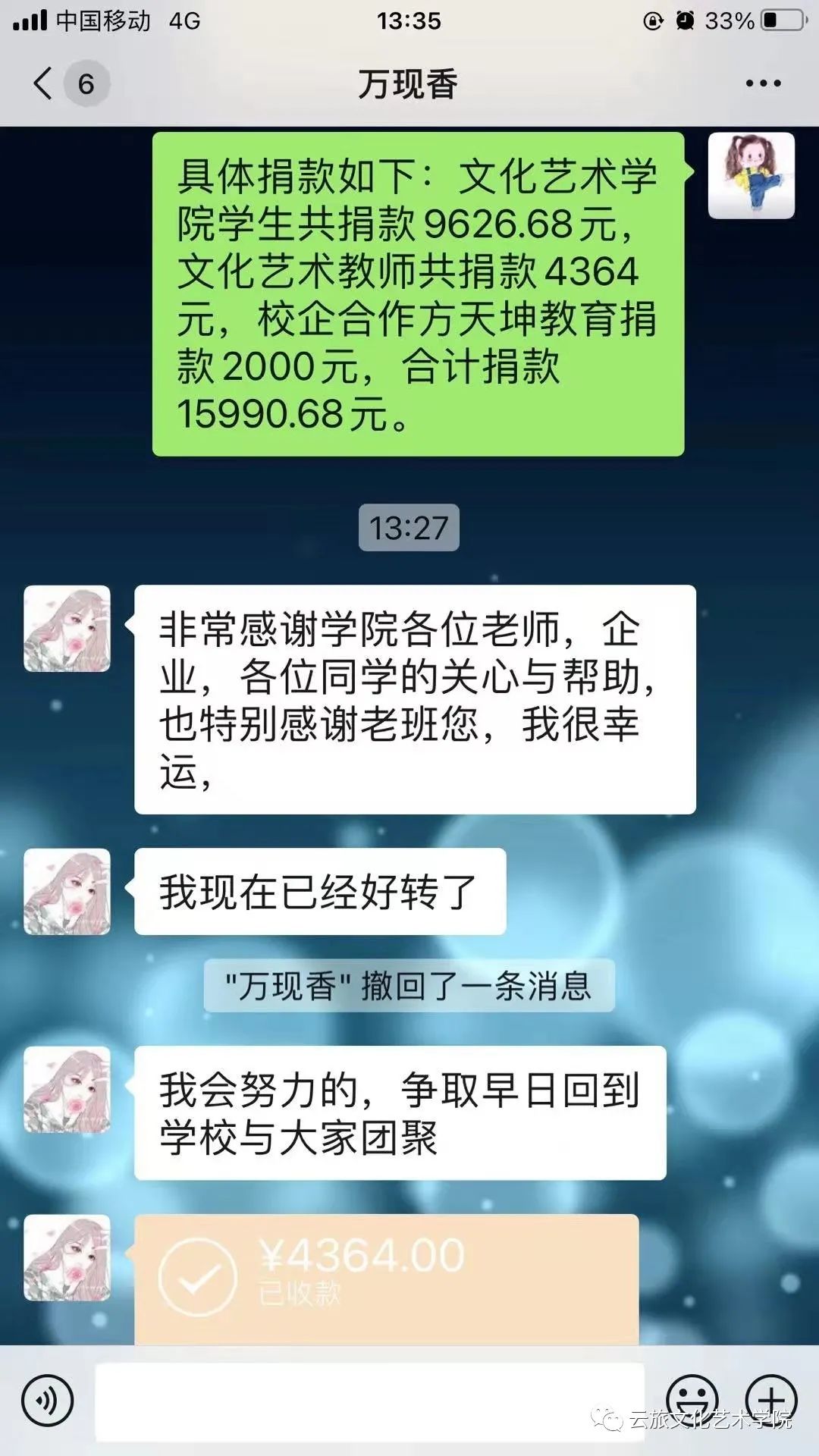This screenshot has width=819, height=1456.
Task: Tap the message input field
Action: click(369, 1401)
